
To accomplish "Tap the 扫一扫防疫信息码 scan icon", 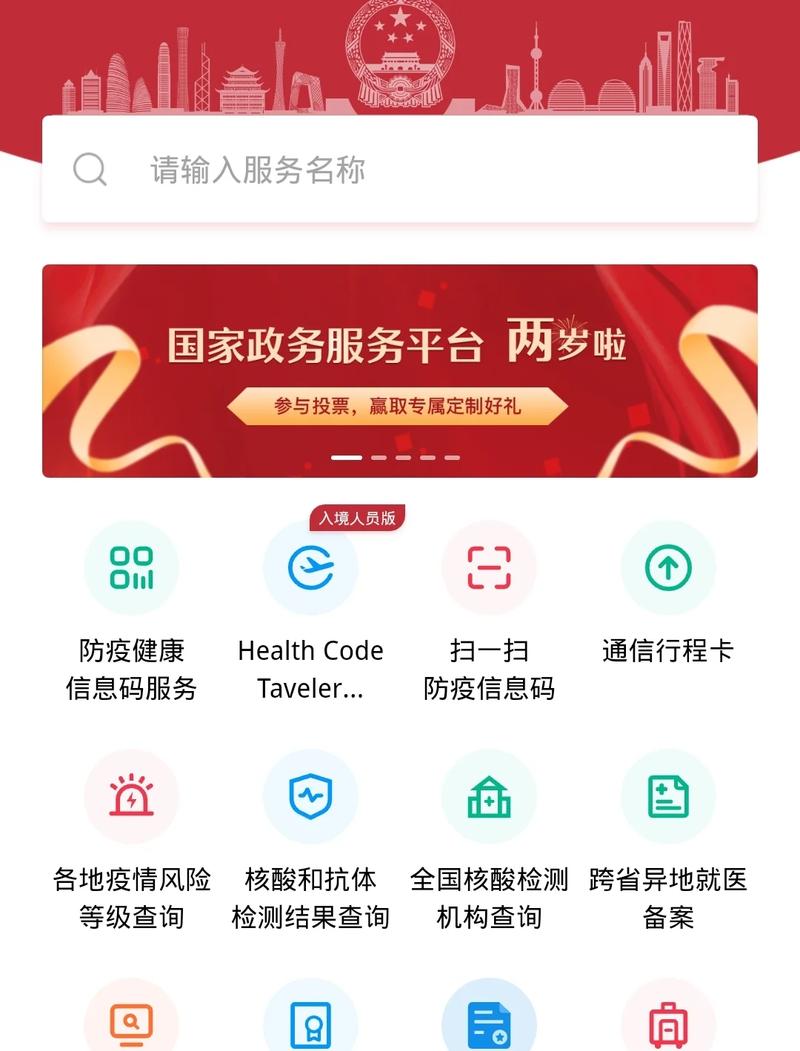I will (x=488, y=567).
